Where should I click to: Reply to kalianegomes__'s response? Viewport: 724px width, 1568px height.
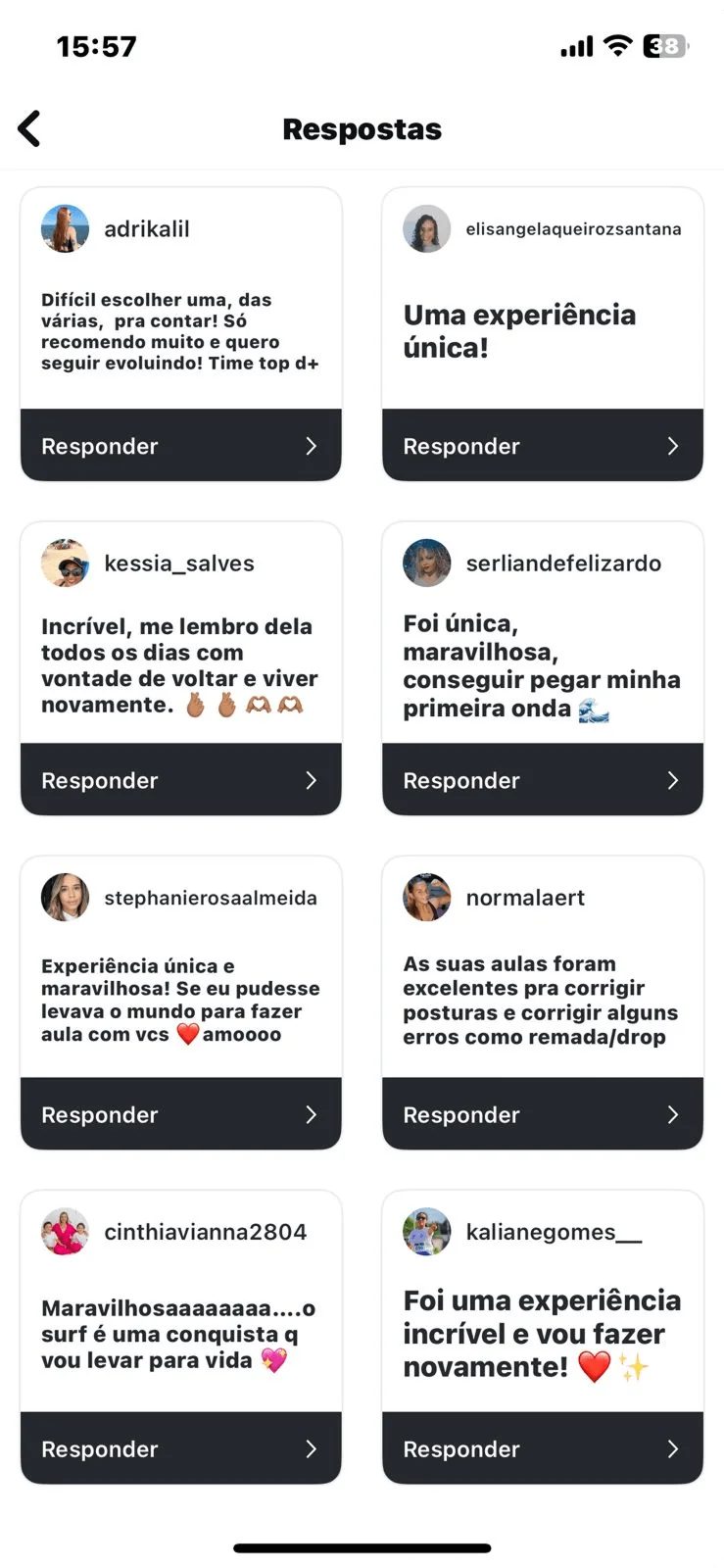click(542, 1448)
